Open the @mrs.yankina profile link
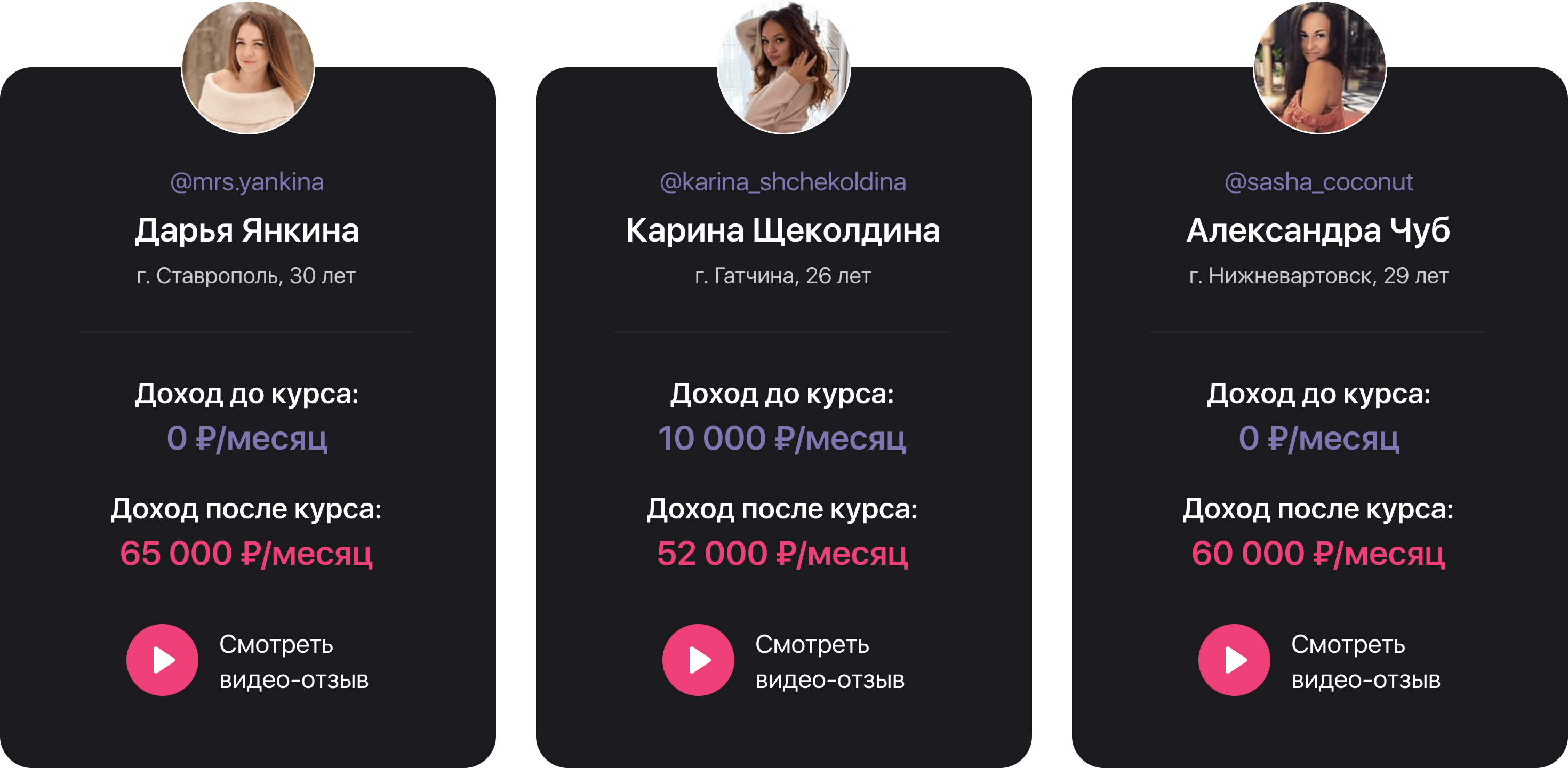 (246, 182)
